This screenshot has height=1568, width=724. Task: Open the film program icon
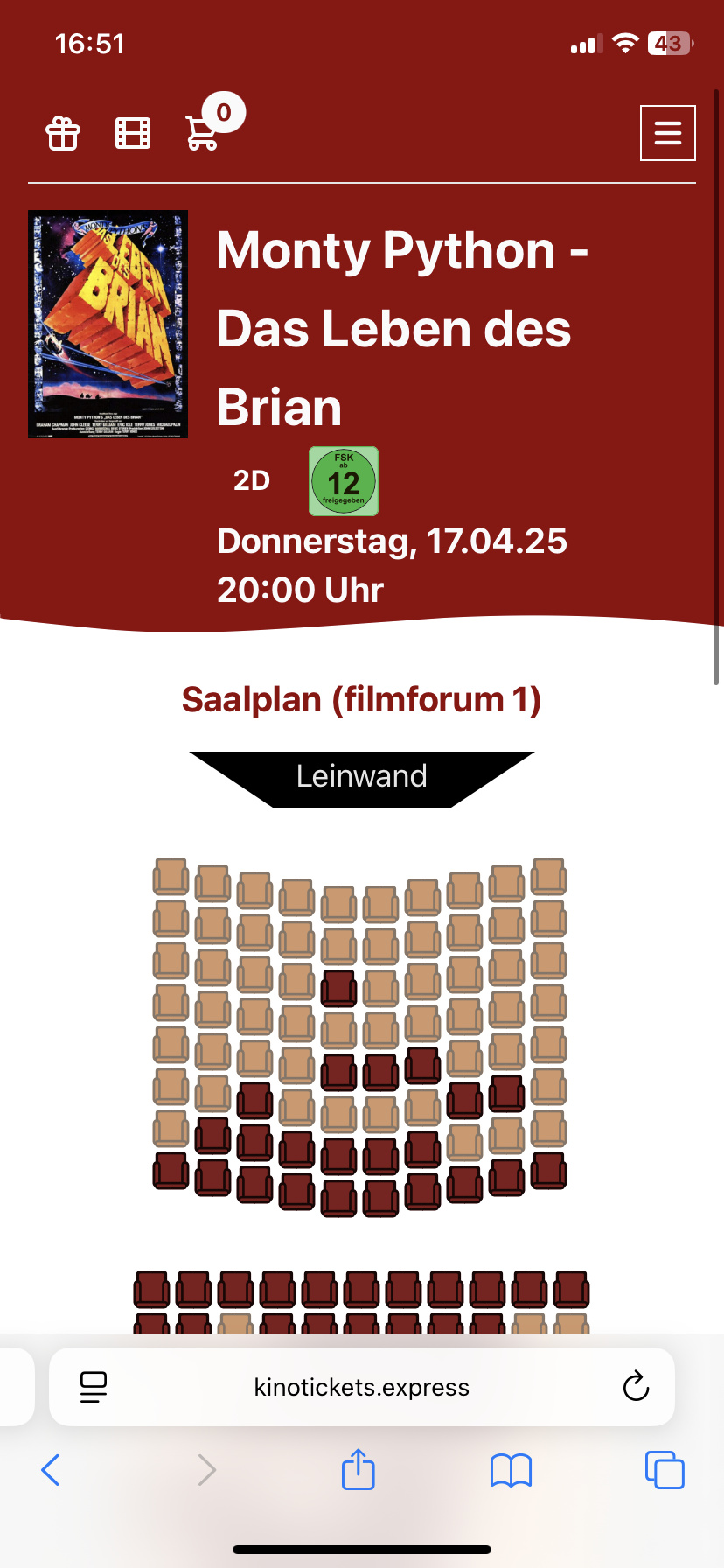tap(133, 134)
